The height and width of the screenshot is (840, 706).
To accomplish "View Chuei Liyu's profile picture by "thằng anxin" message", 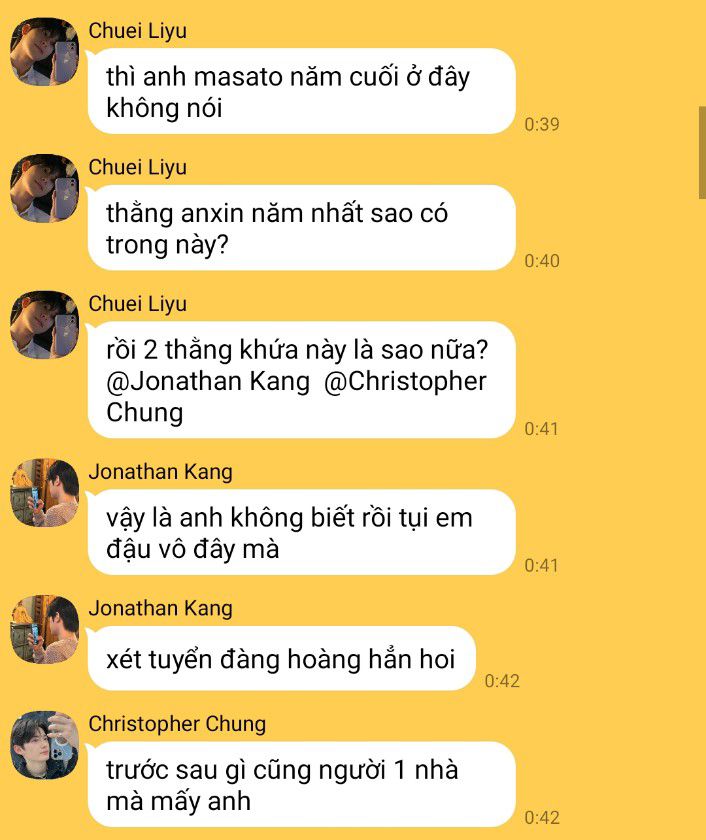I will 44,188.
